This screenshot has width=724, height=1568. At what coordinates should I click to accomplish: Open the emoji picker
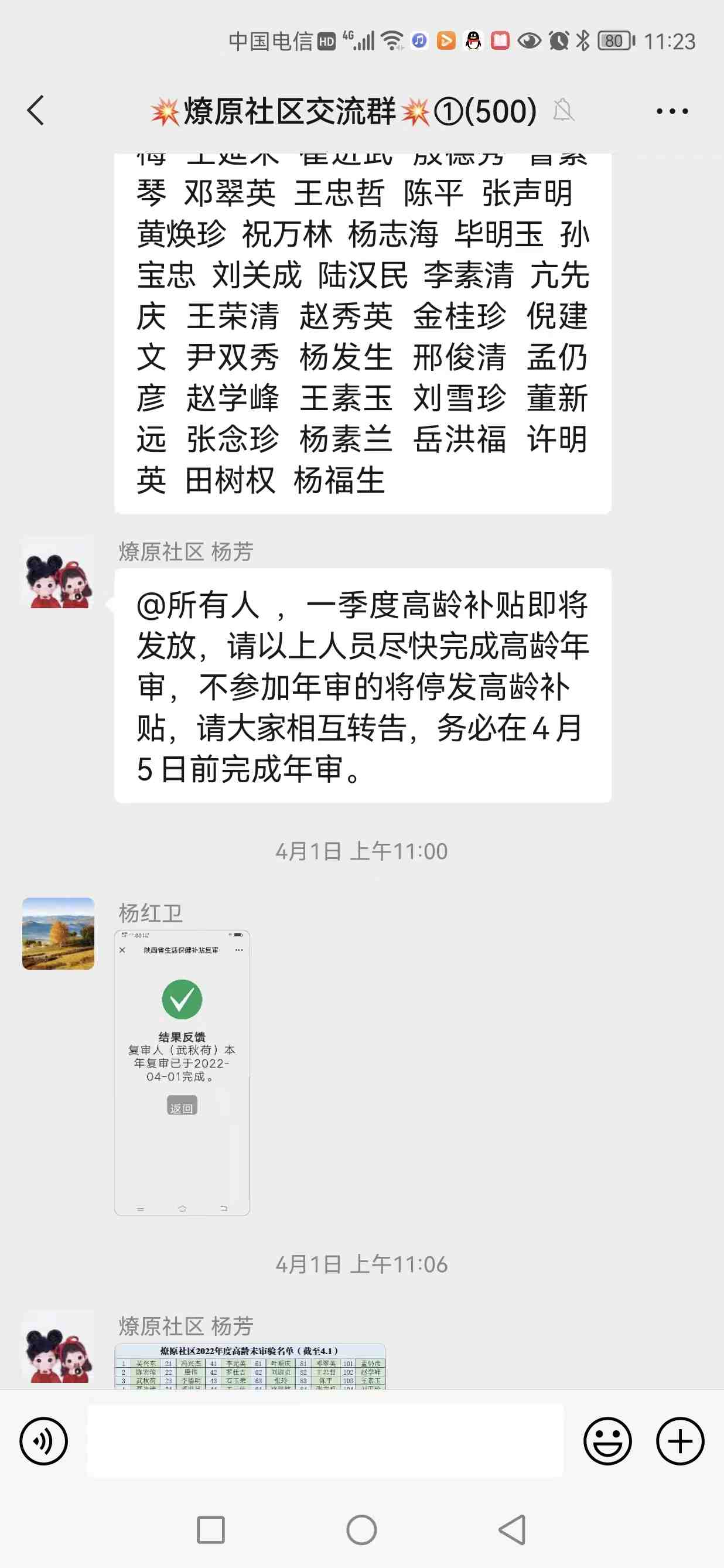tap(607, 1441)
